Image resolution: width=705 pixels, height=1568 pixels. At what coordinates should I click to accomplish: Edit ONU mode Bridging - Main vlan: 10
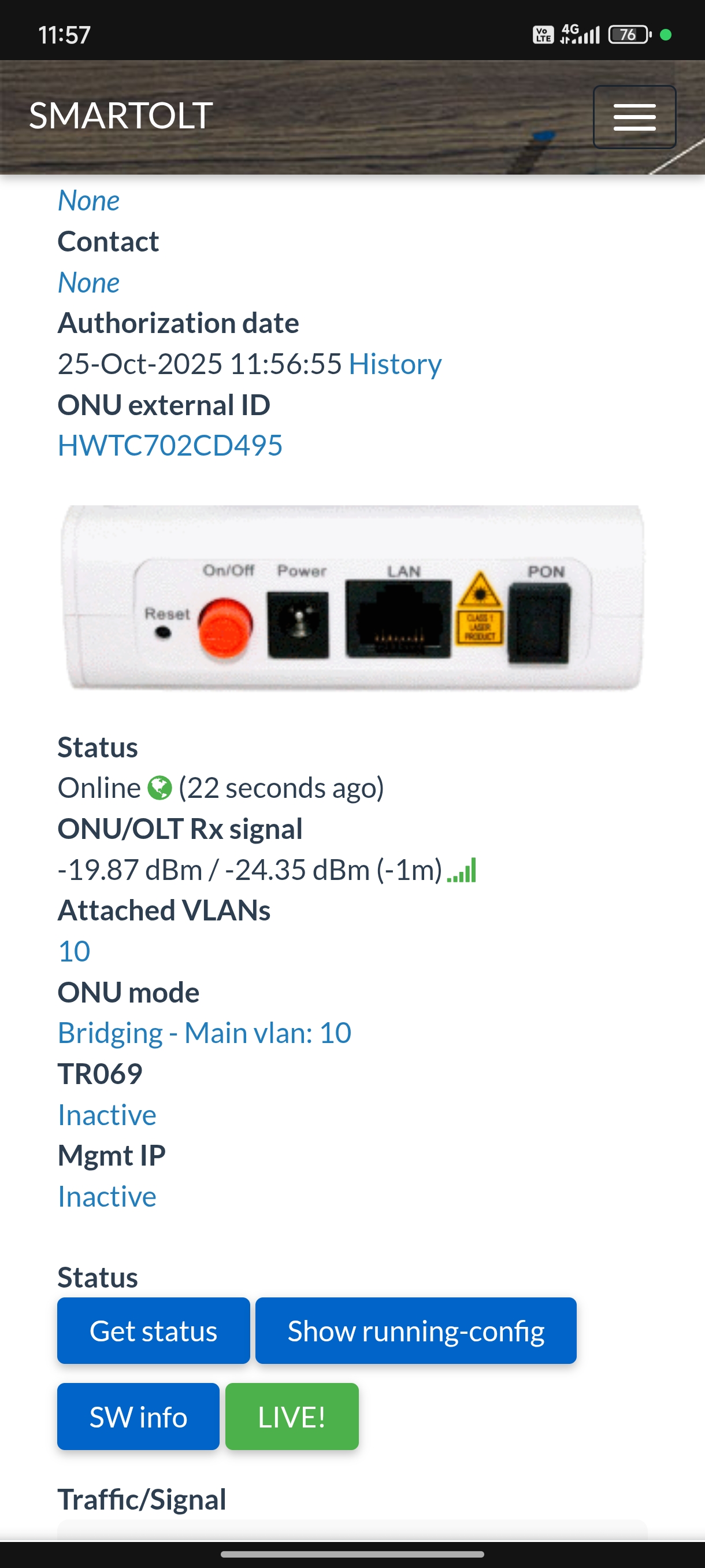[x=205, y=1033]
